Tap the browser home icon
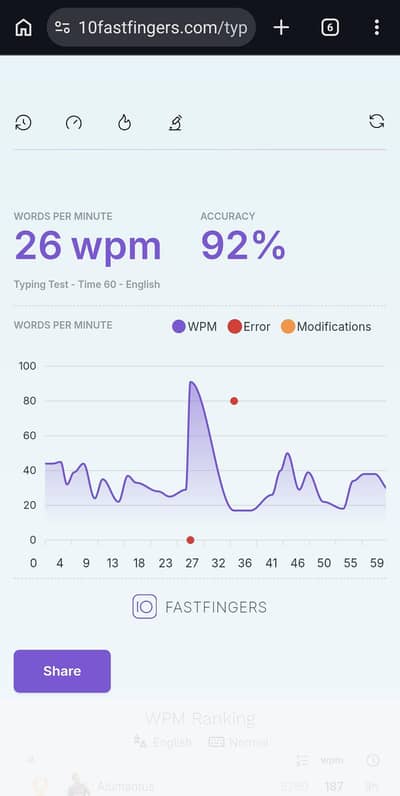The width and height of the screenshot is (400, 796). pyautogui.click(x=23, y=27)
